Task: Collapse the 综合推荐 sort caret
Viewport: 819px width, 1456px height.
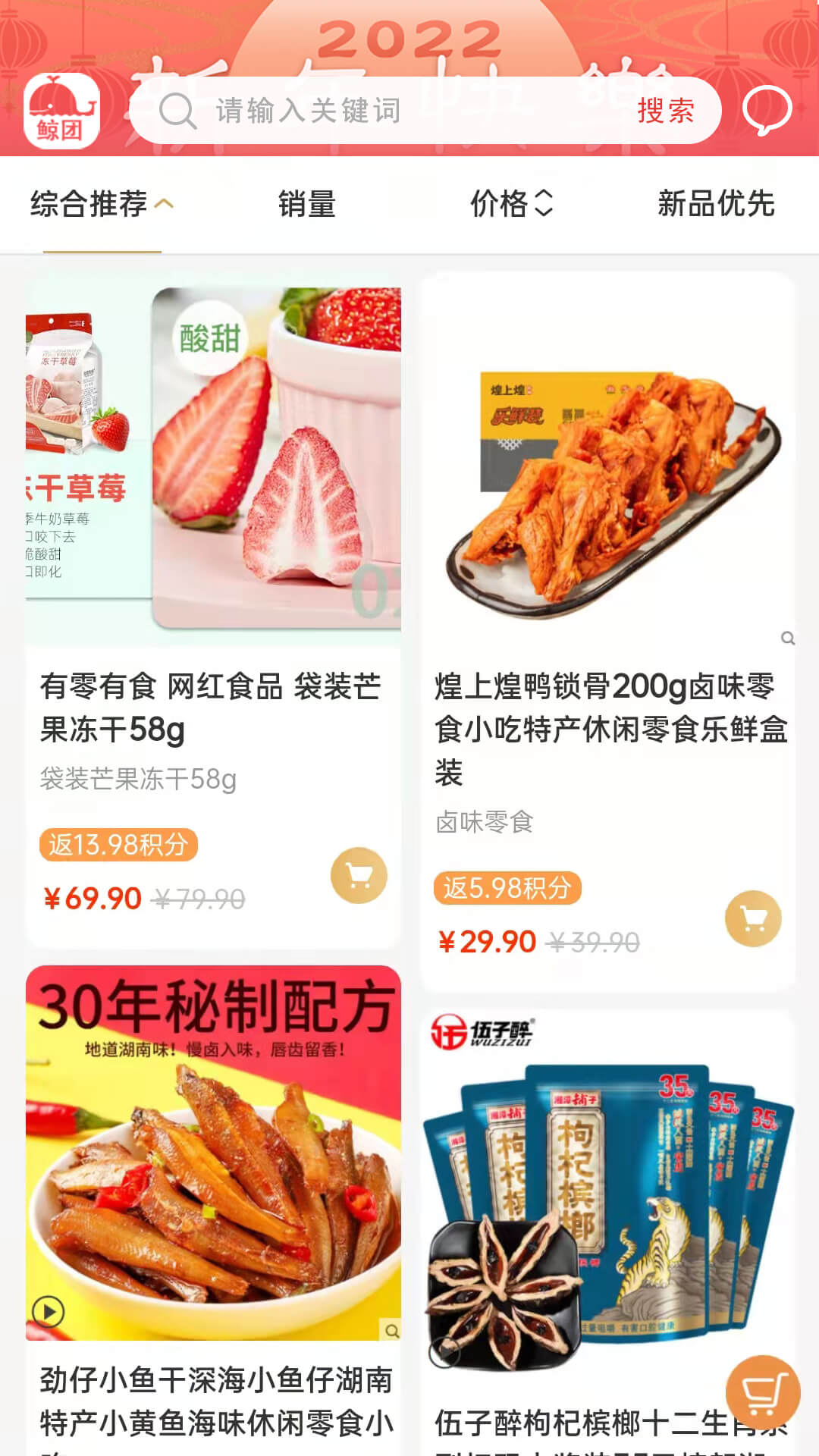Action: (x=163, y=201)
